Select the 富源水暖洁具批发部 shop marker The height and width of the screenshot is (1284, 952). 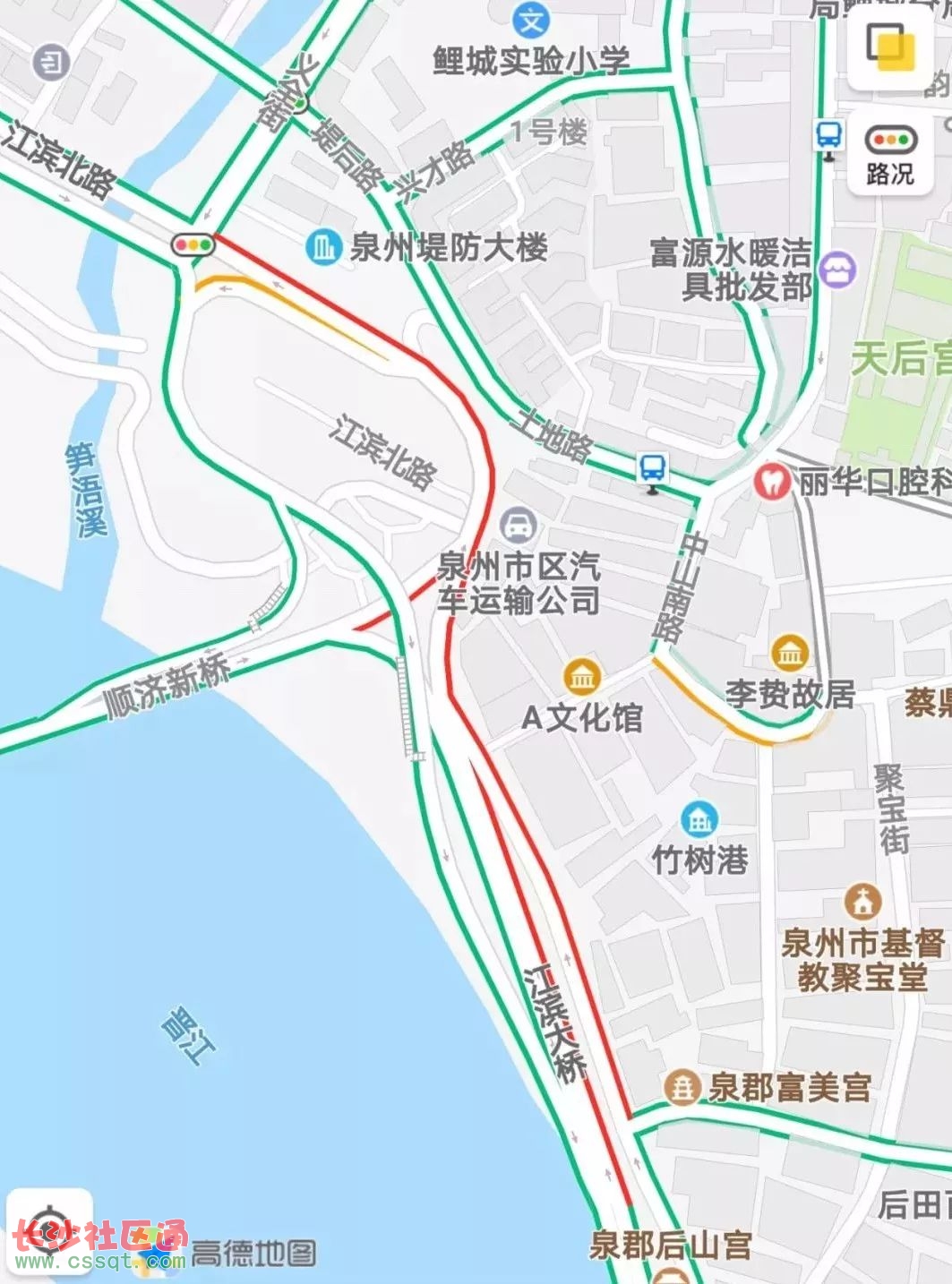tap(838, 270)
